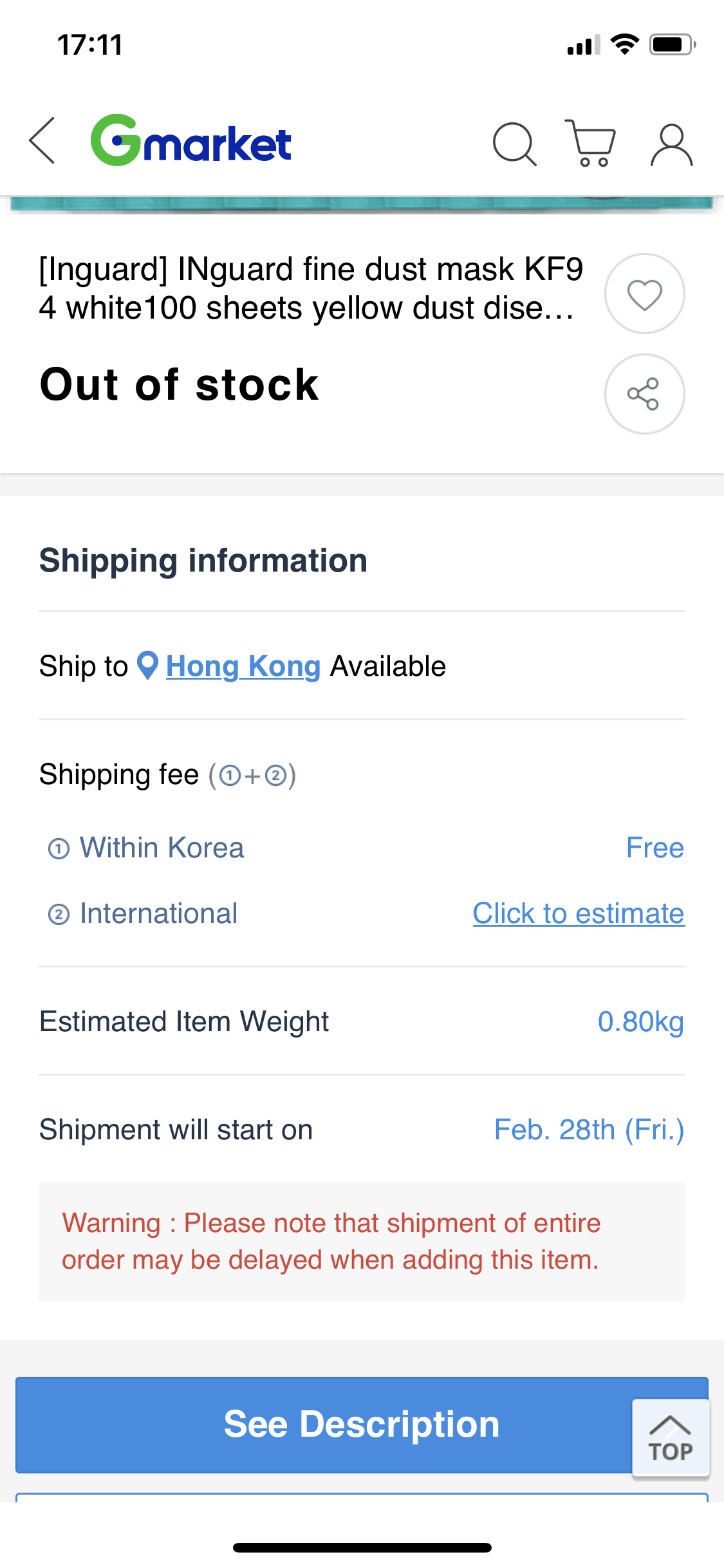Open the account profile icon
Image resolution: width=724 pixels, height=1568 pixels.
[671, 144]
